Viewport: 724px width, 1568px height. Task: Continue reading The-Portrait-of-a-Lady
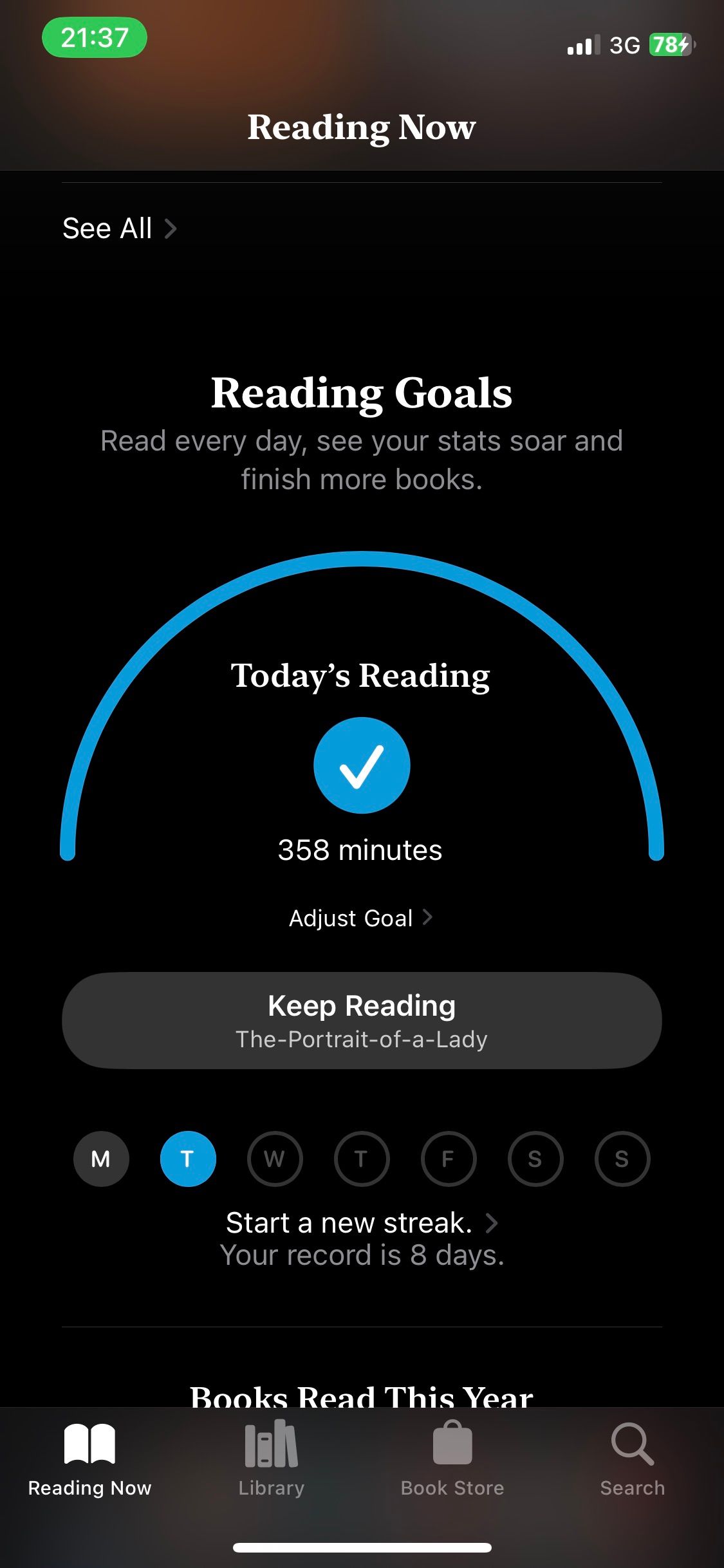tap(362, 1020)
